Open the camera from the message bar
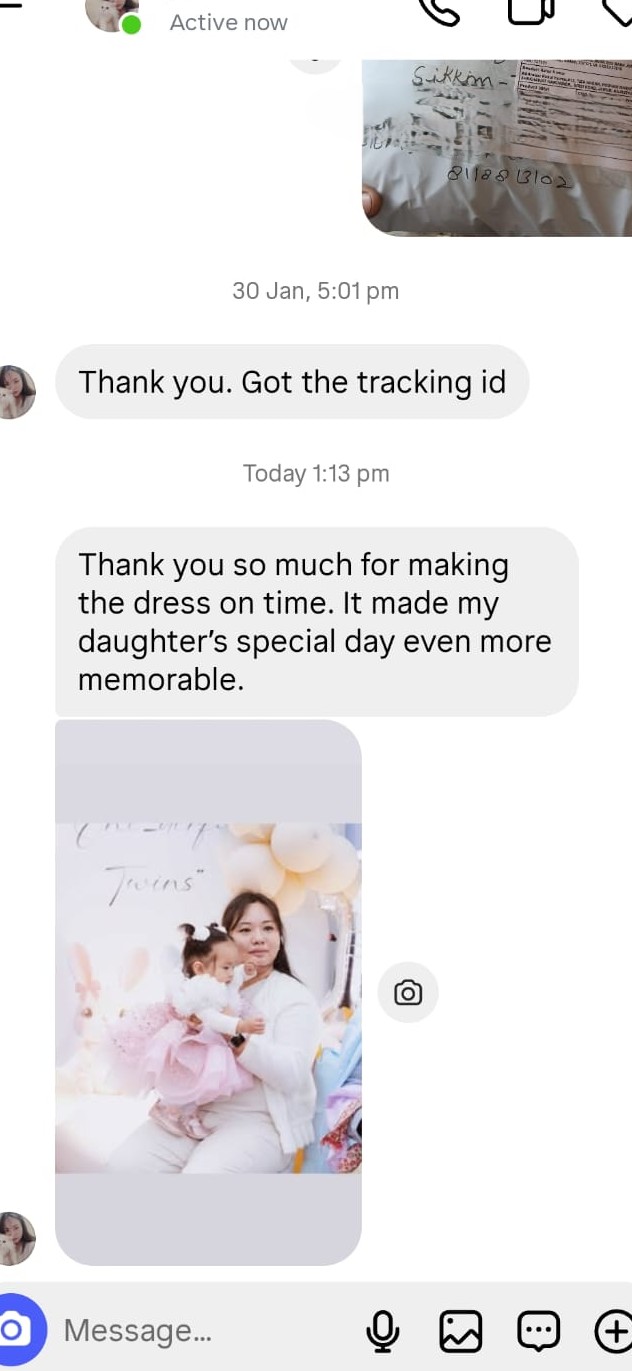The height and width of the screenshot is (1371, 632). [x=16, y=1329]
